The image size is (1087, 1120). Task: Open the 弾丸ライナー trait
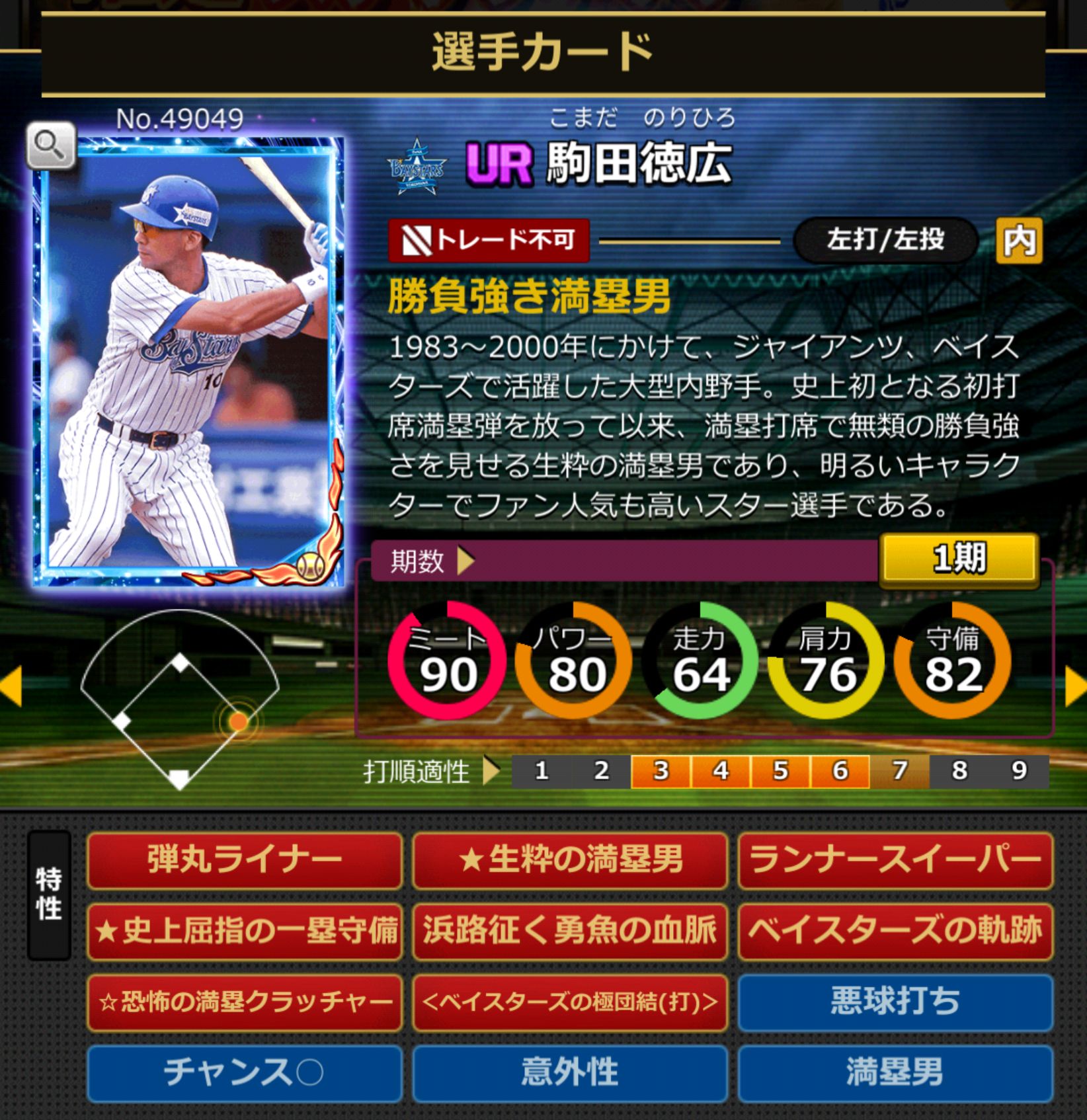(244, 860)
